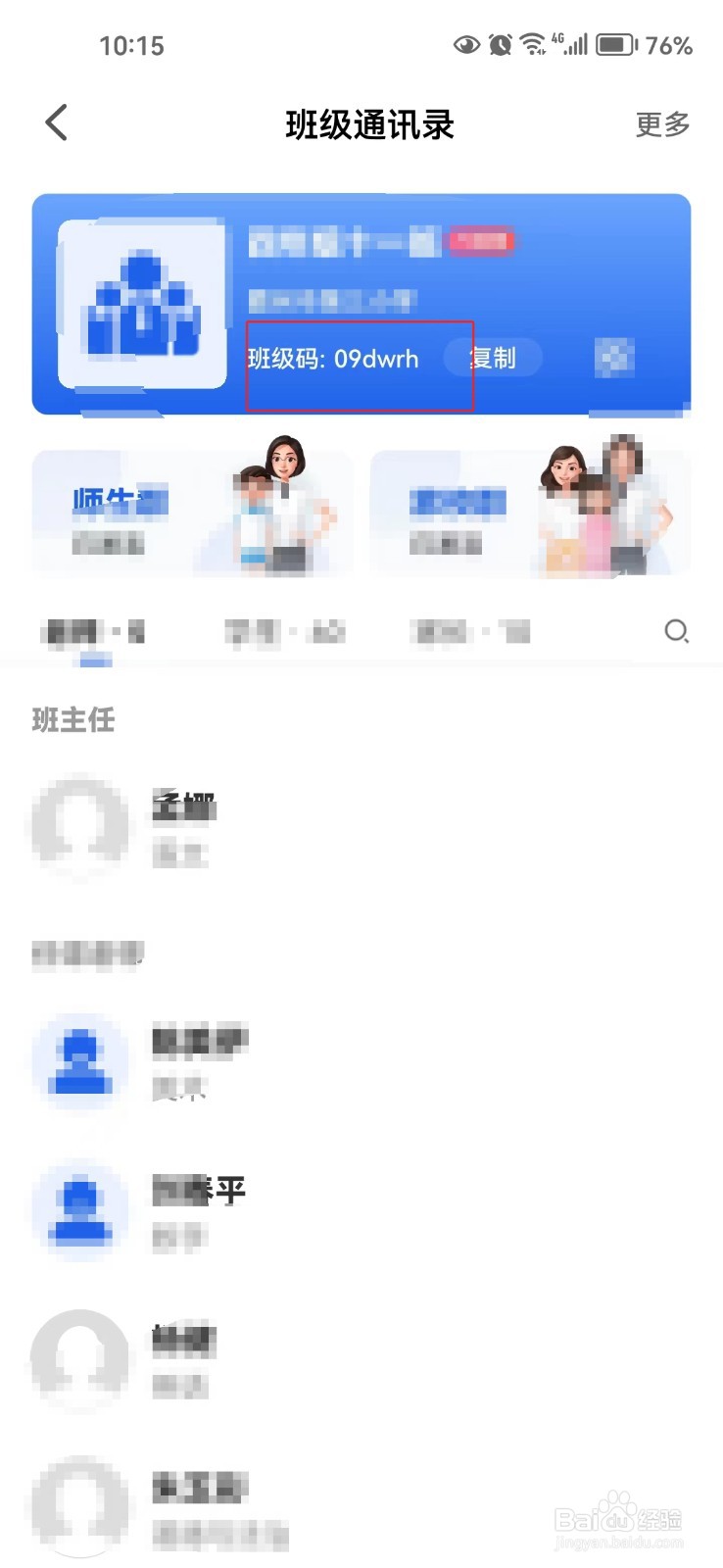Screen dimensions: 723x1568
Task: Tap 复制 to copy the class code
Action: pyautogui.click(x=493, y=359)
